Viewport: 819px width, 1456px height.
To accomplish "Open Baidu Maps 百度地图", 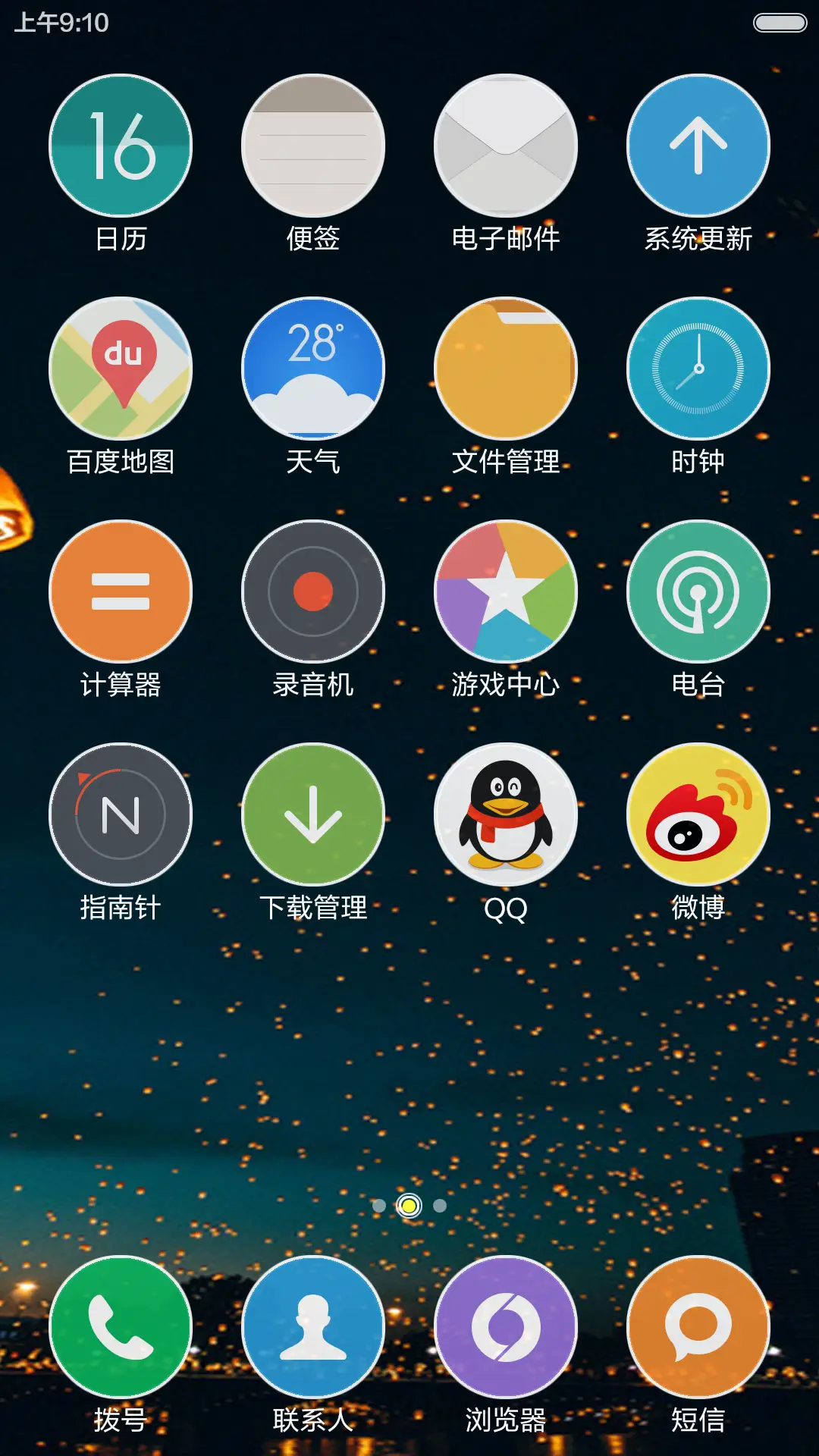I will (x=120, y=366).
